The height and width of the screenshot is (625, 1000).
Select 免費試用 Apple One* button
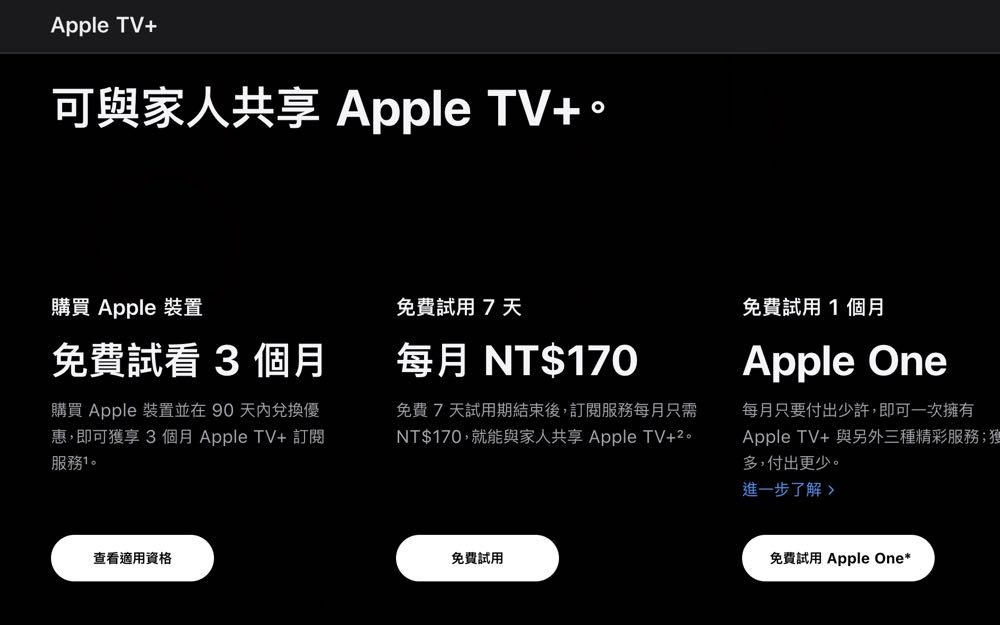pos(838,558)
